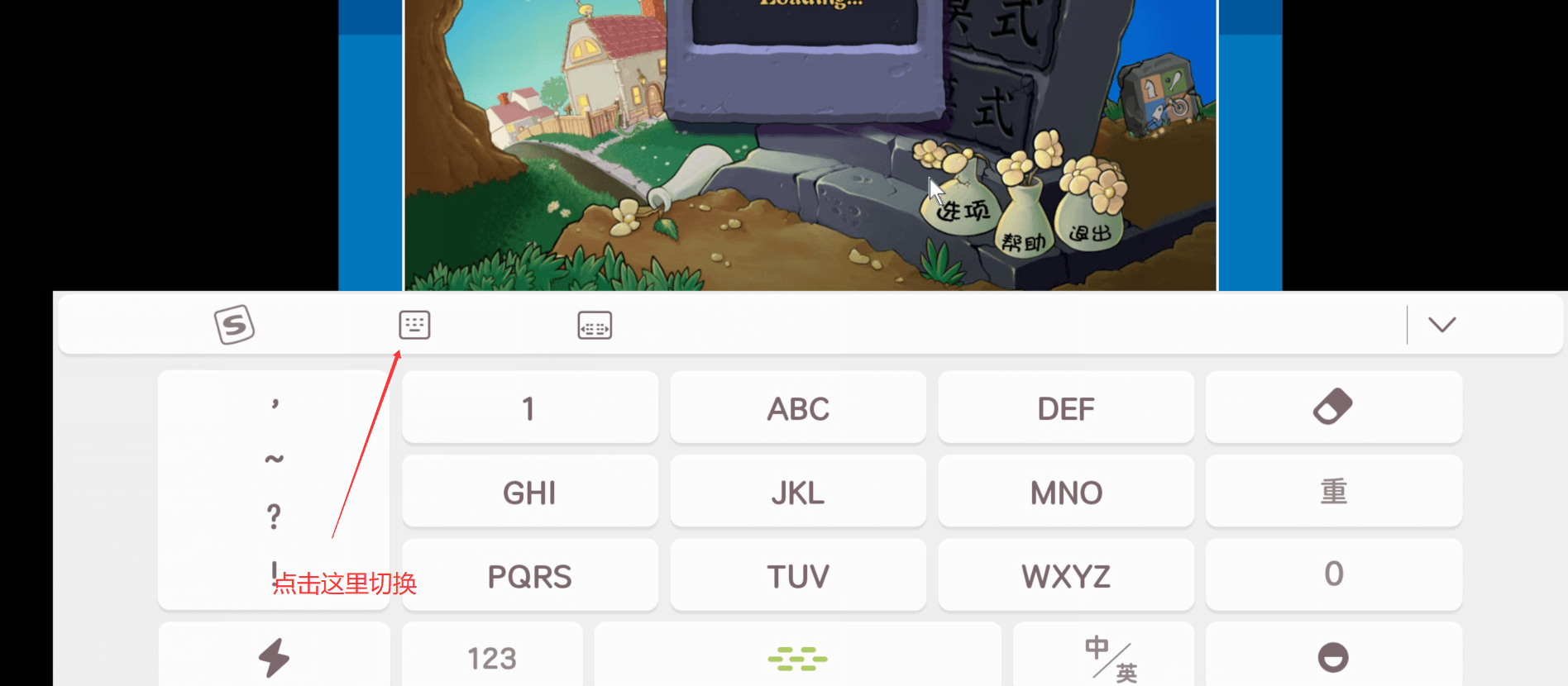Collapse the keyboard with the down chevron
This screenshot has height=686, width=1568.
click(1441, 325)
